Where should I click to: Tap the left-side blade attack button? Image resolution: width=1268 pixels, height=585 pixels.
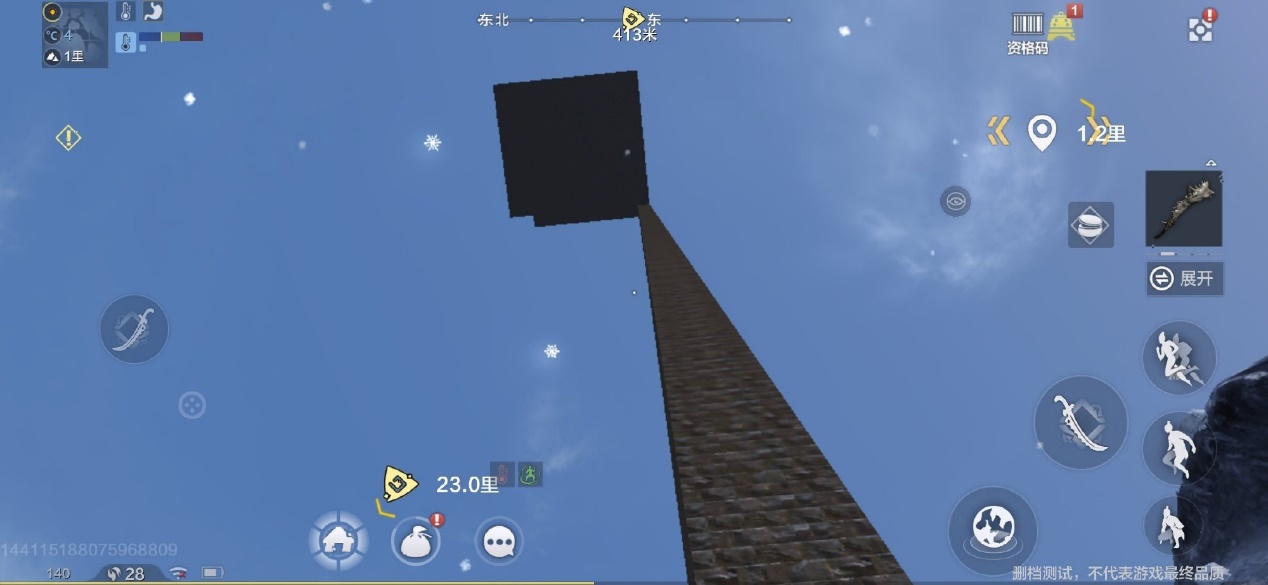point(134,330)
